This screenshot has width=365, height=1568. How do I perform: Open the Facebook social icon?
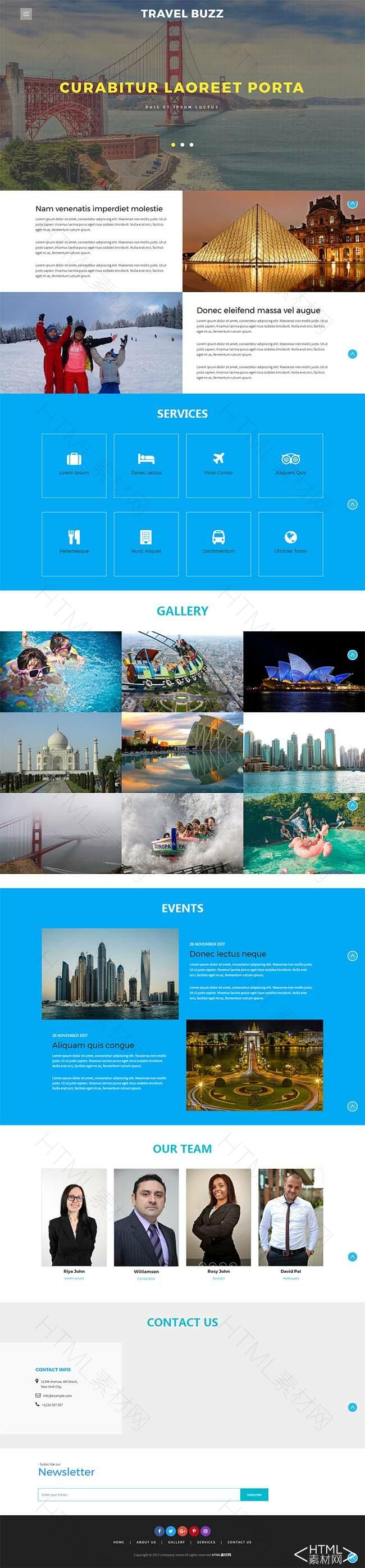[159, 1531]
